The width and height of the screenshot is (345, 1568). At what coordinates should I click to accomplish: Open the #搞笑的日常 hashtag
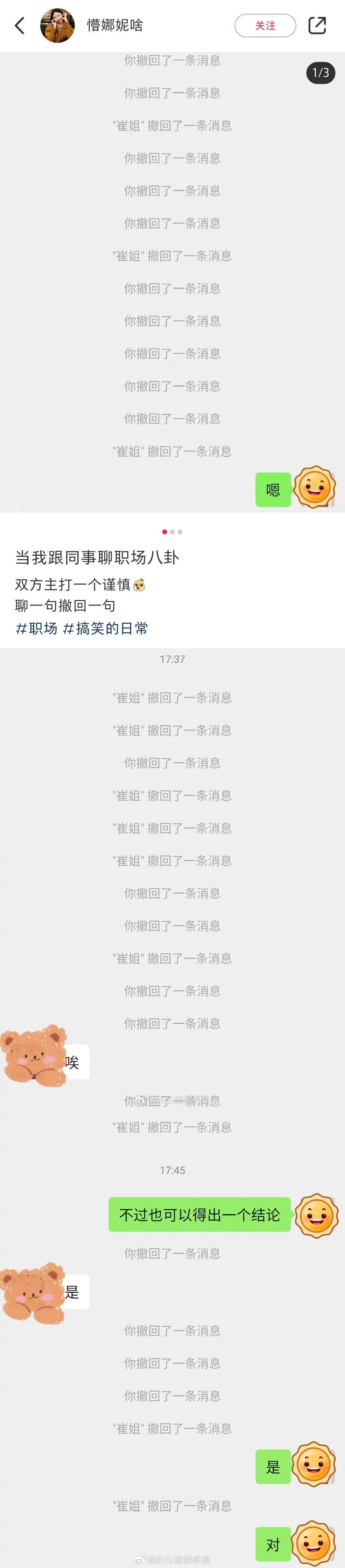pos(106,628)
